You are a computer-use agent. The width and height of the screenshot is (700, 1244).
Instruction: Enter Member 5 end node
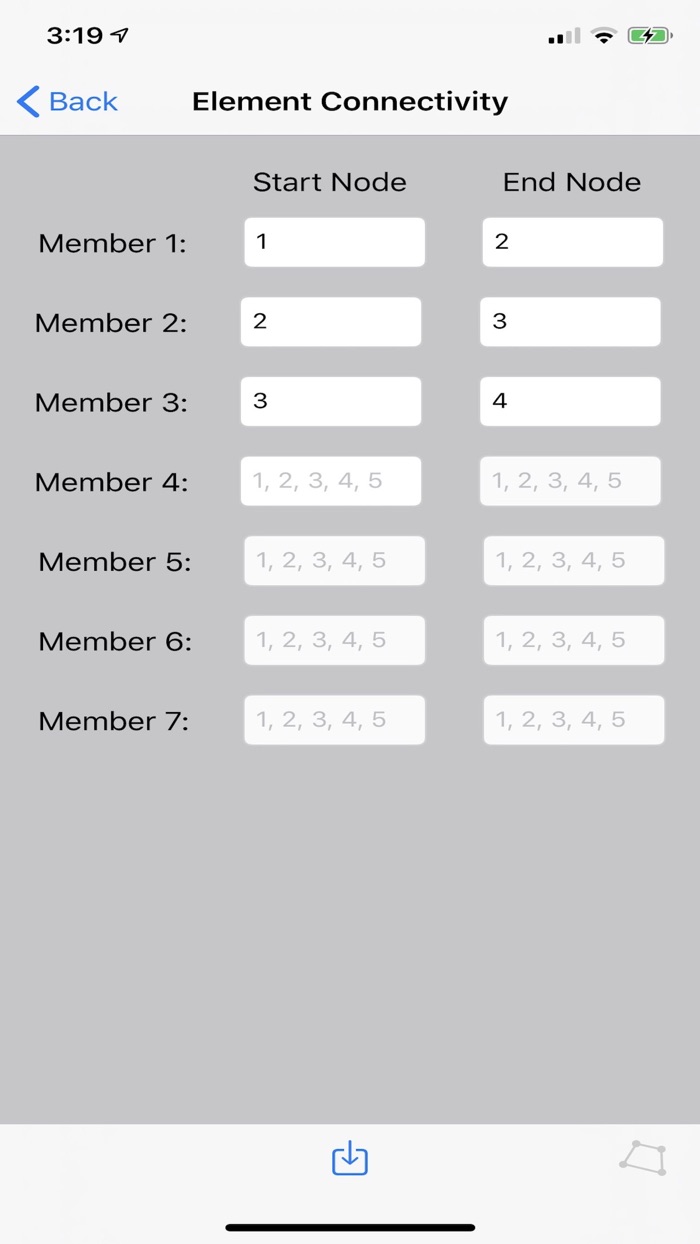[574, 561]
